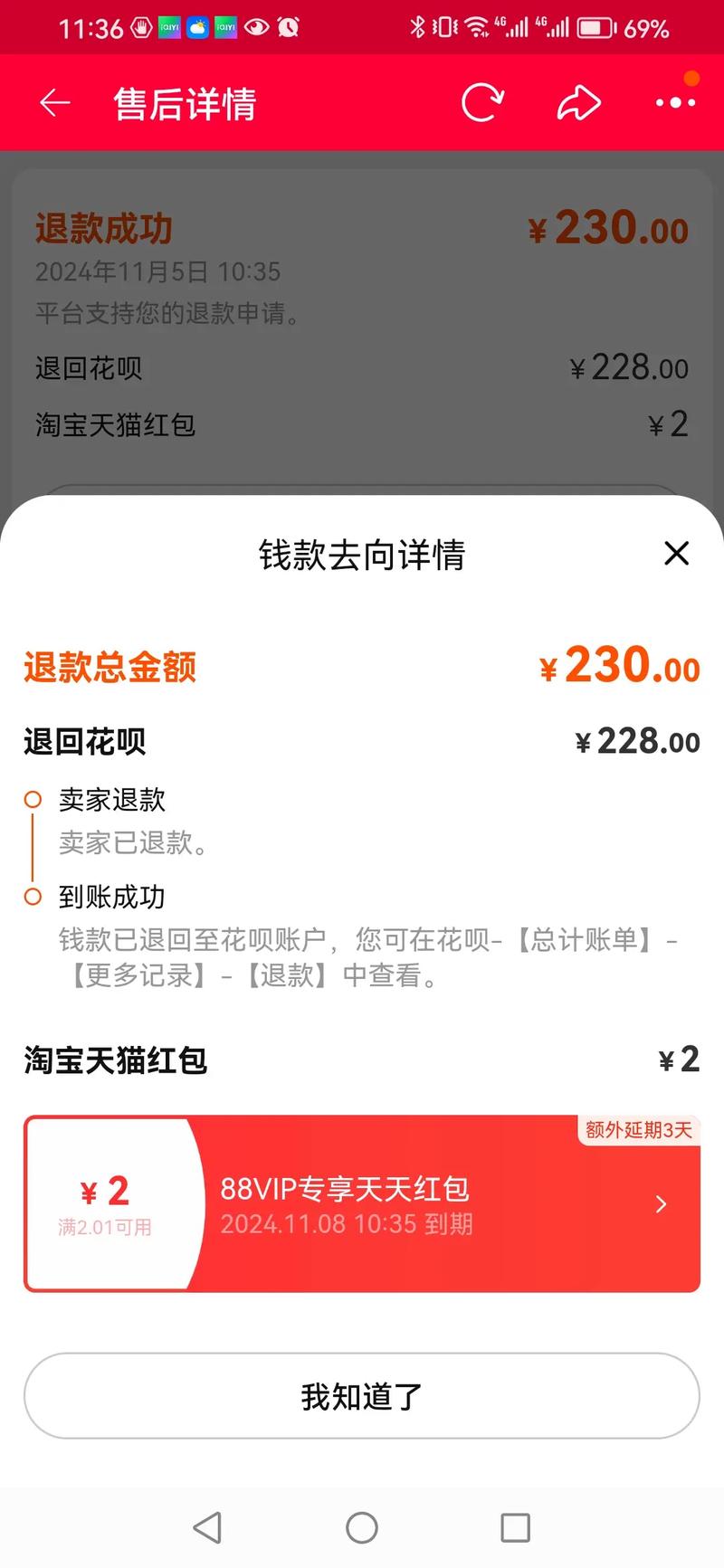This screenshot has width=724, height=1568.
Task: Open the three-dot overflow menu
Action: pyautogui.click(x=675, y=102)
